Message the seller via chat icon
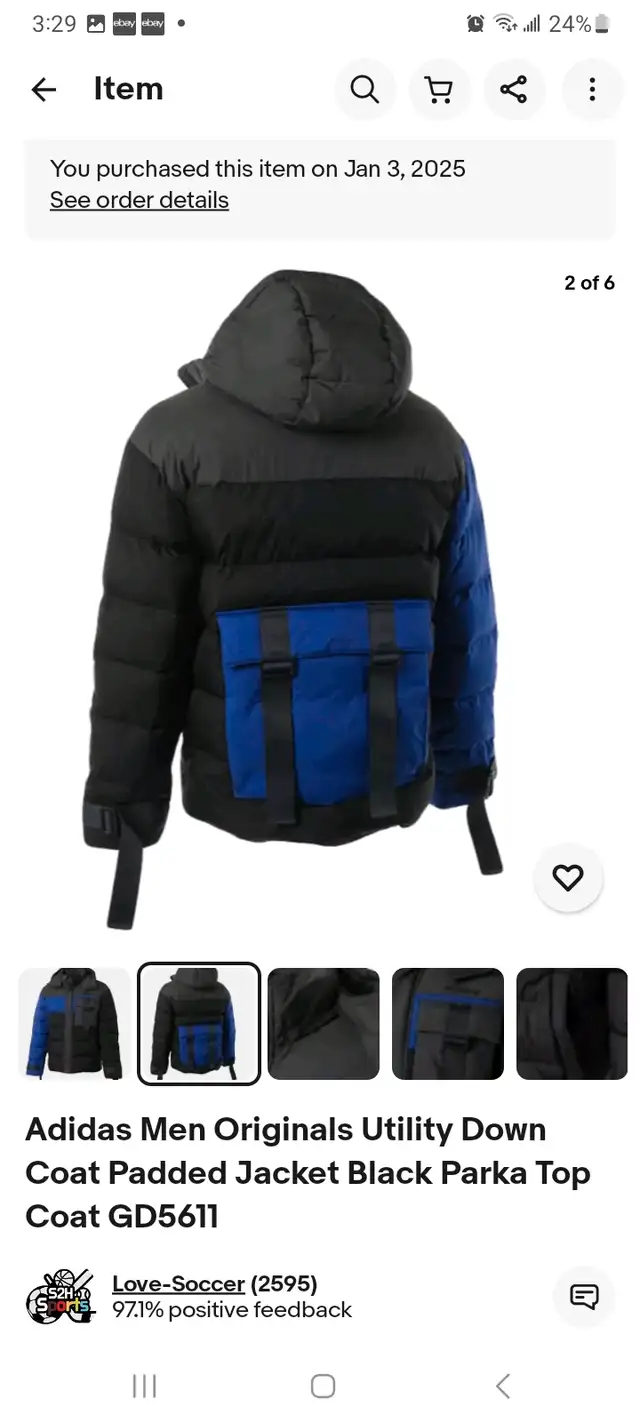The image size is (640, 1422). (584, 1297)
